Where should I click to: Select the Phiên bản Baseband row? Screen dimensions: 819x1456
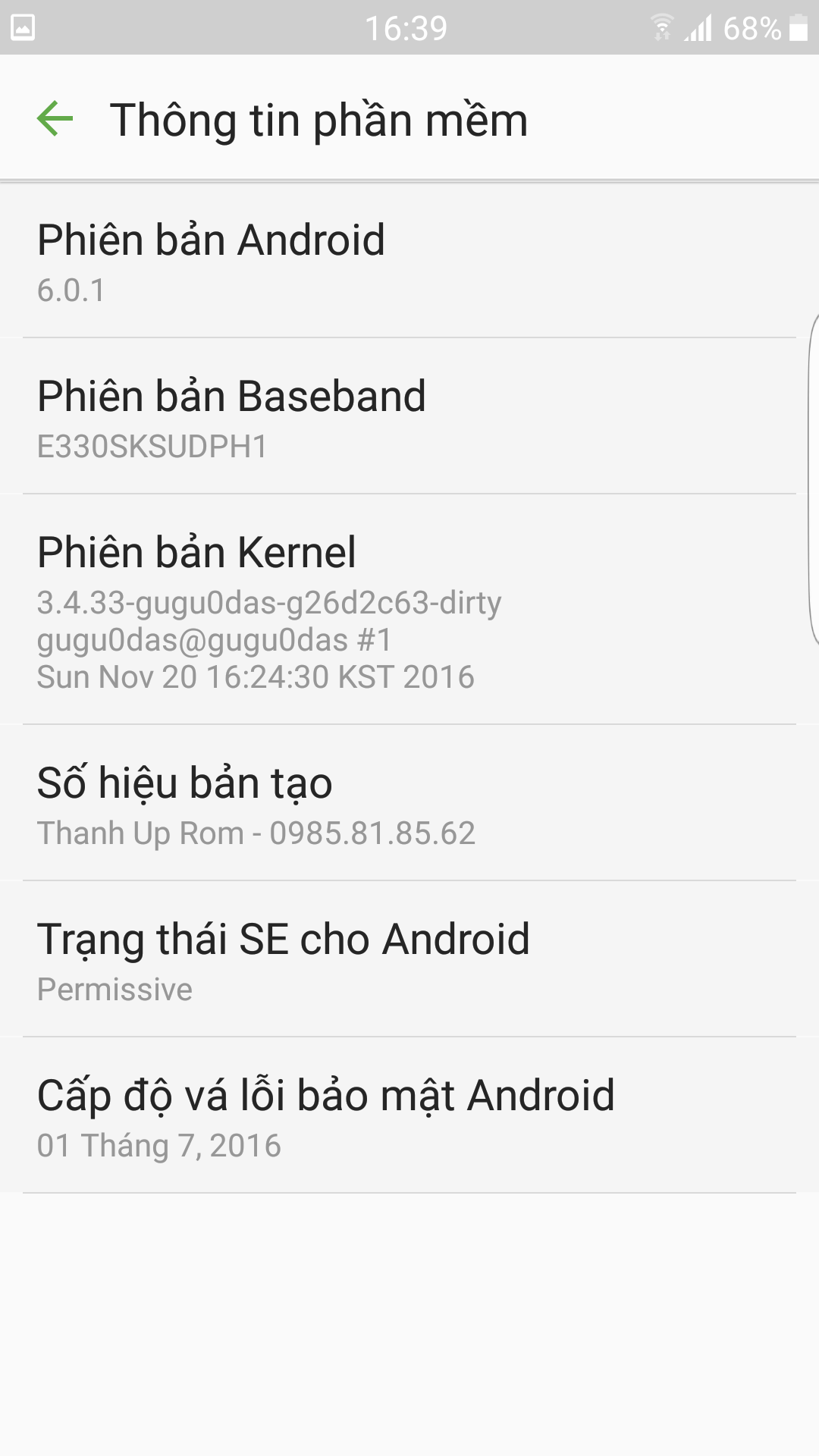pos(409,416)
